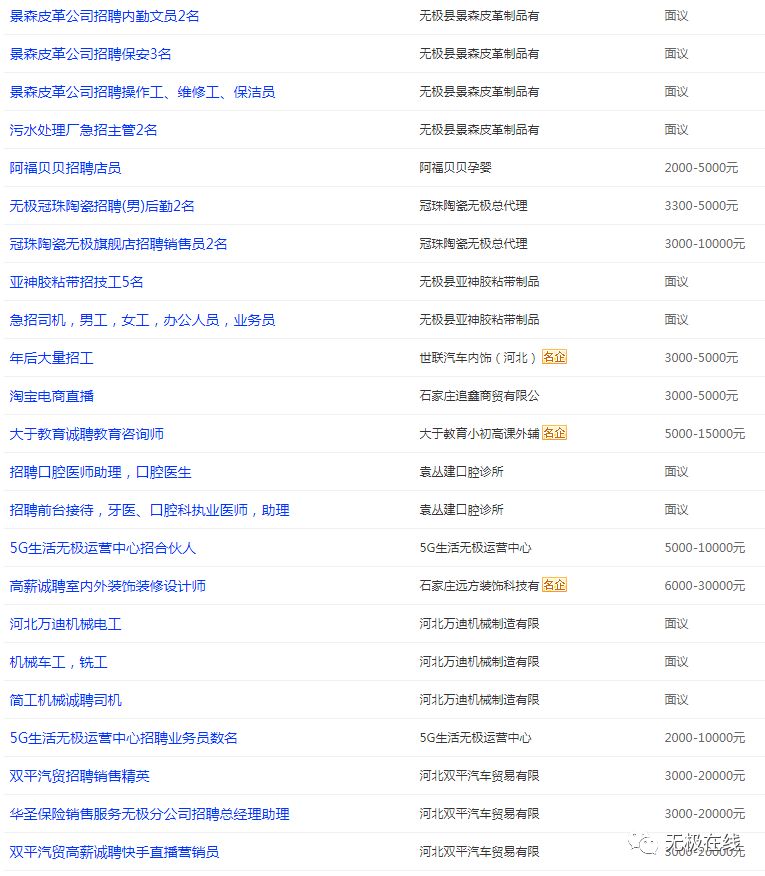Open the 景森皮革公司招聘保安3名 listing
765x876 pixels.
(90, 53)
